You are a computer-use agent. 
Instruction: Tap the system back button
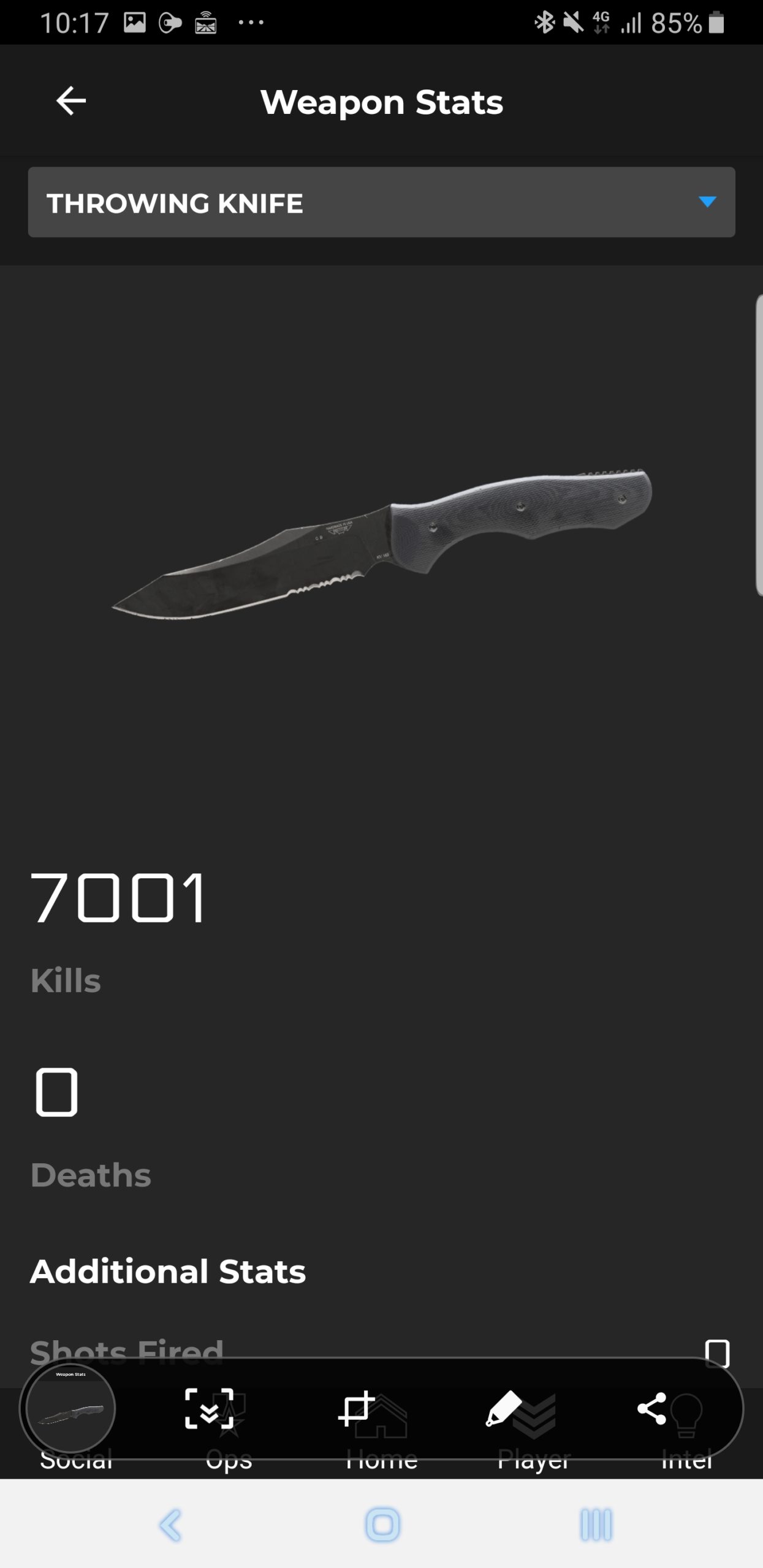[170, 1525]
